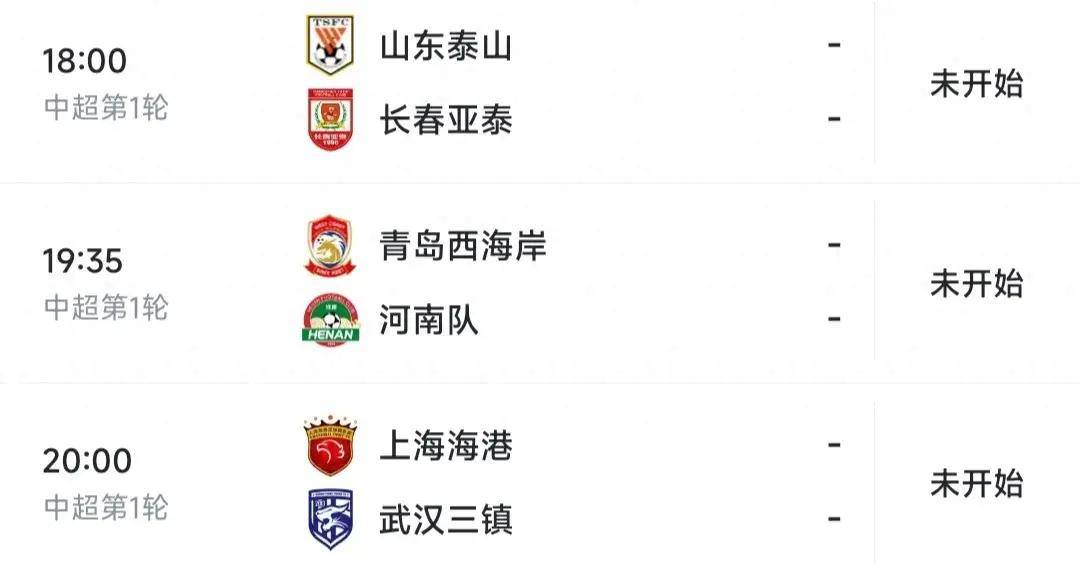Open the 上海海港 vs 武汉三镇 match

(540, 482)
